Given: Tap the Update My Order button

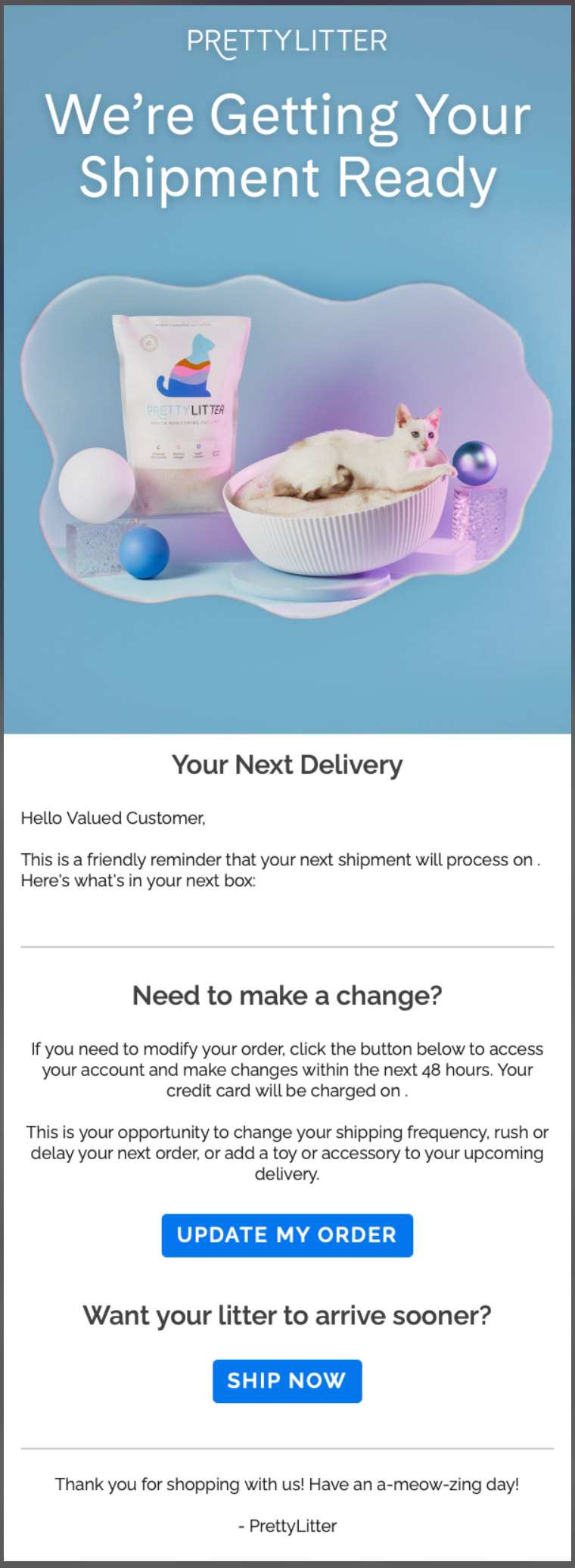Looking at the screenshot, I should (x=287, y=1235).
